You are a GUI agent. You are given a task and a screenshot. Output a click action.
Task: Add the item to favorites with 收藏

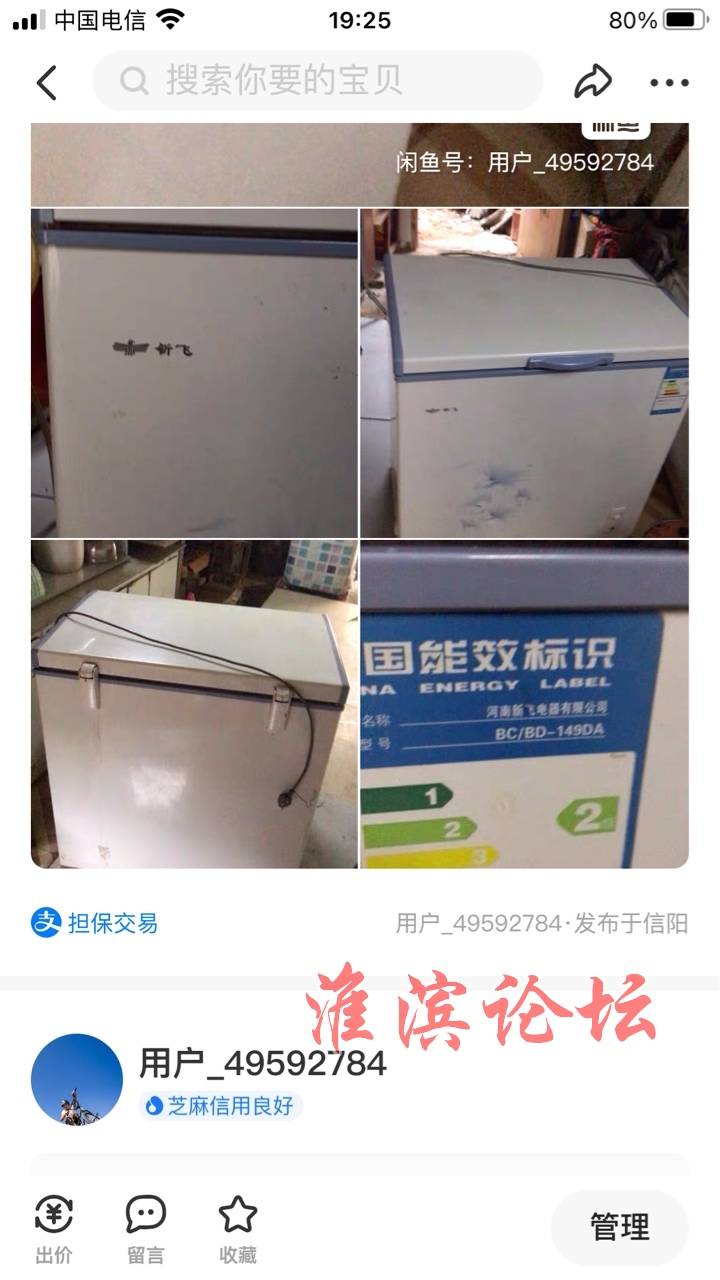(238, 1228)
